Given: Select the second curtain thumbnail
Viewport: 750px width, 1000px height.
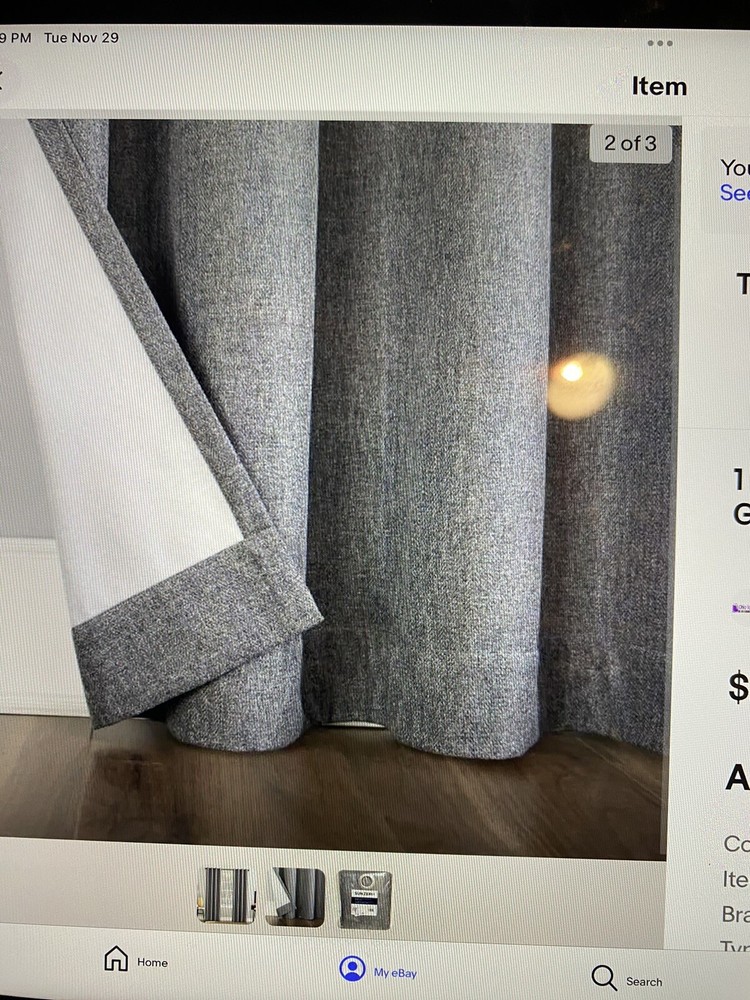Looking at the screenshot, I should (295, 897).
